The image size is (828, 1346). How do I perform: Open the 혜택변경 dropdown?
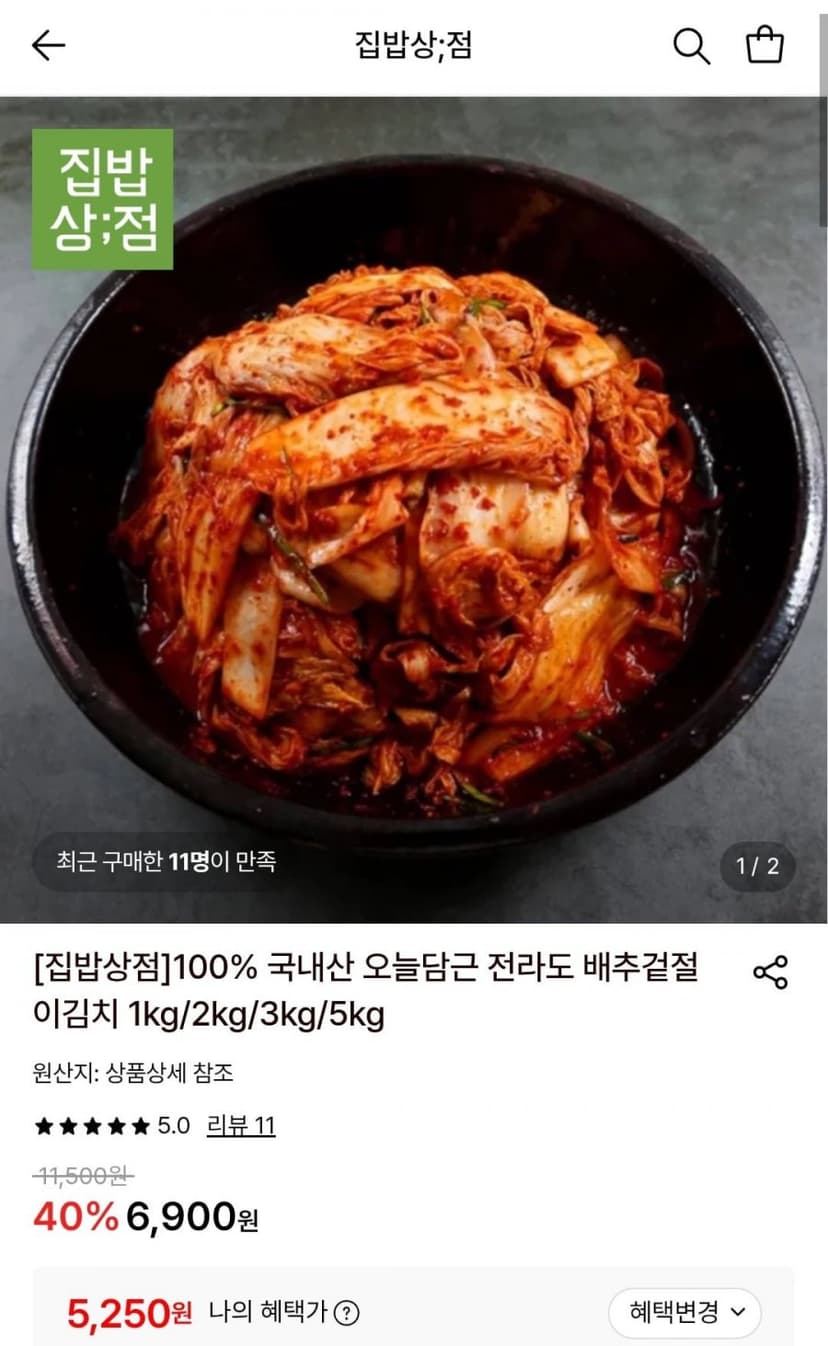(685, 1312)
